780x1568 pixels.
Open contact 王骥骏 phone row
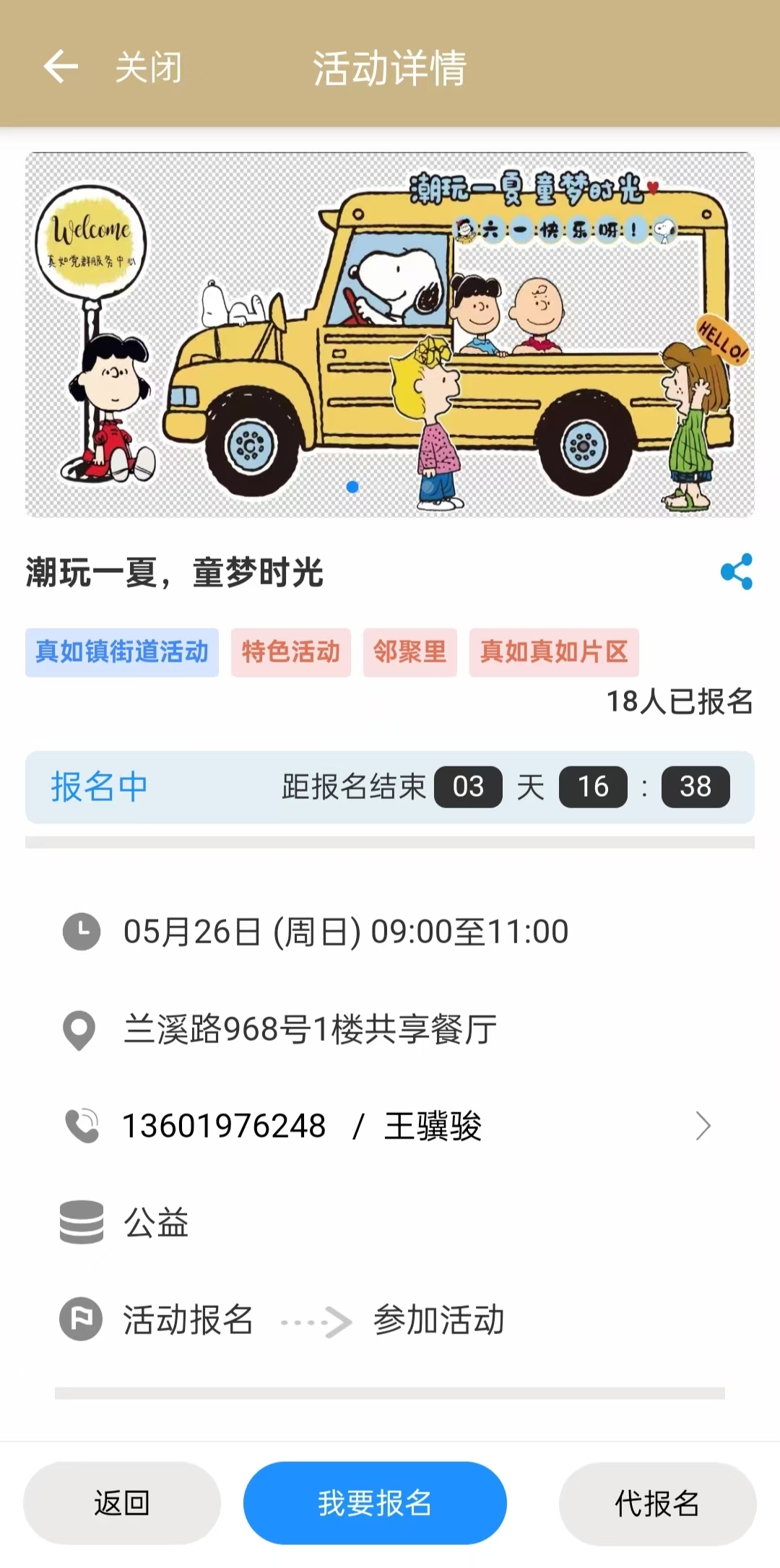coord(390,1126)
